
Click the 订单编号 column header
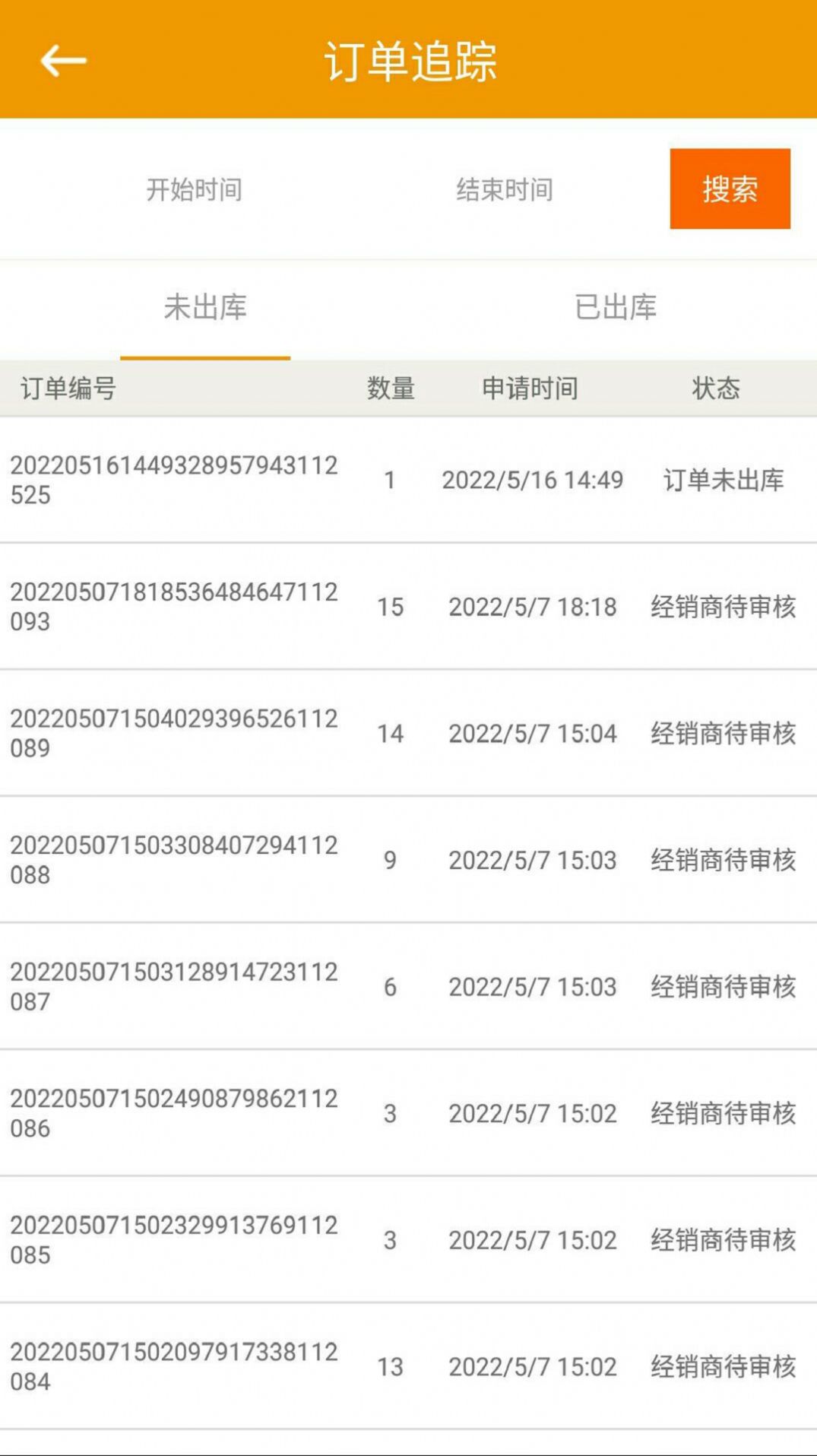68,389
